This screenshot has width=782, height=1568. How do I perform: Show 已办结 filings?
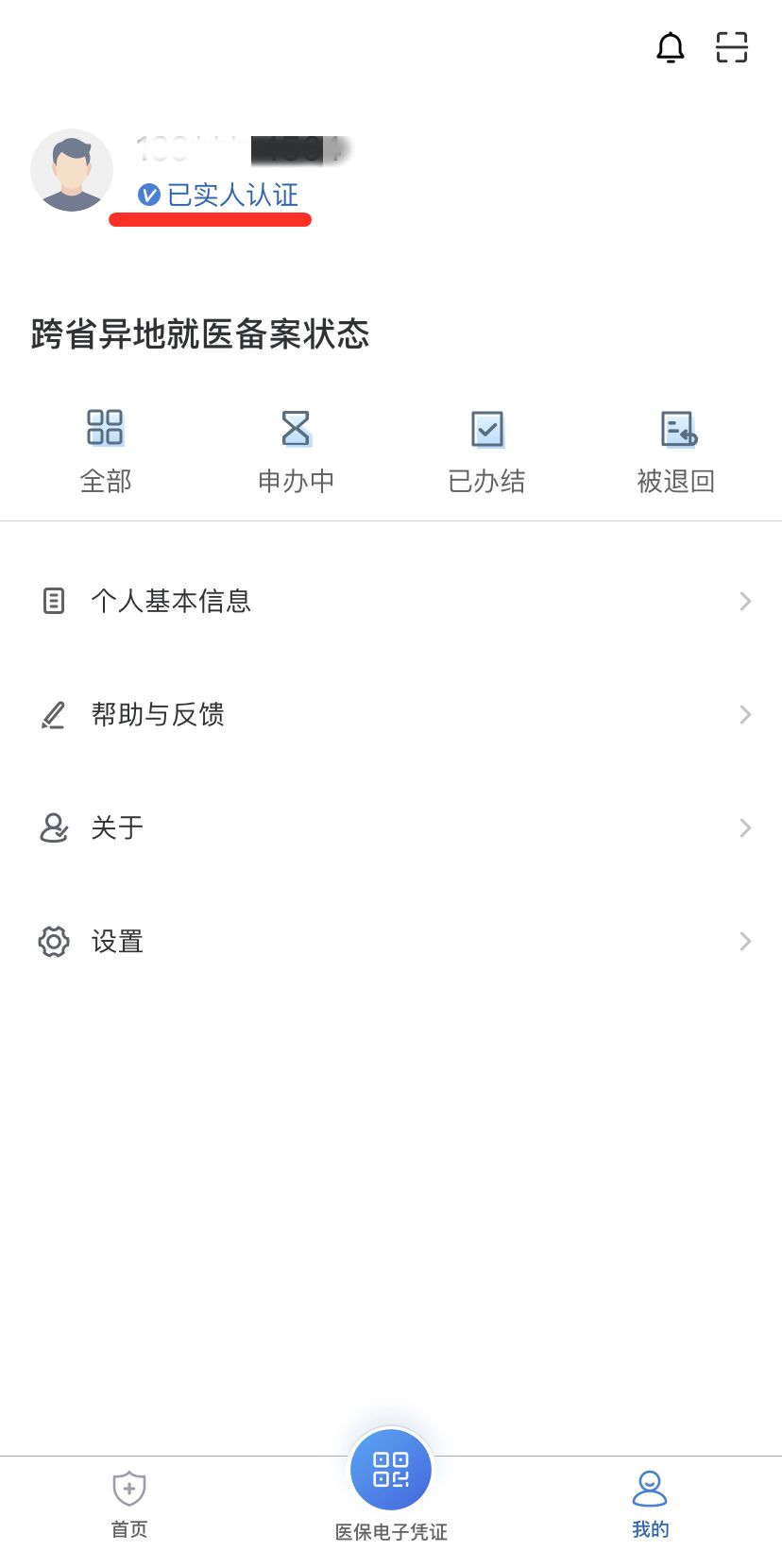(486, 452)
